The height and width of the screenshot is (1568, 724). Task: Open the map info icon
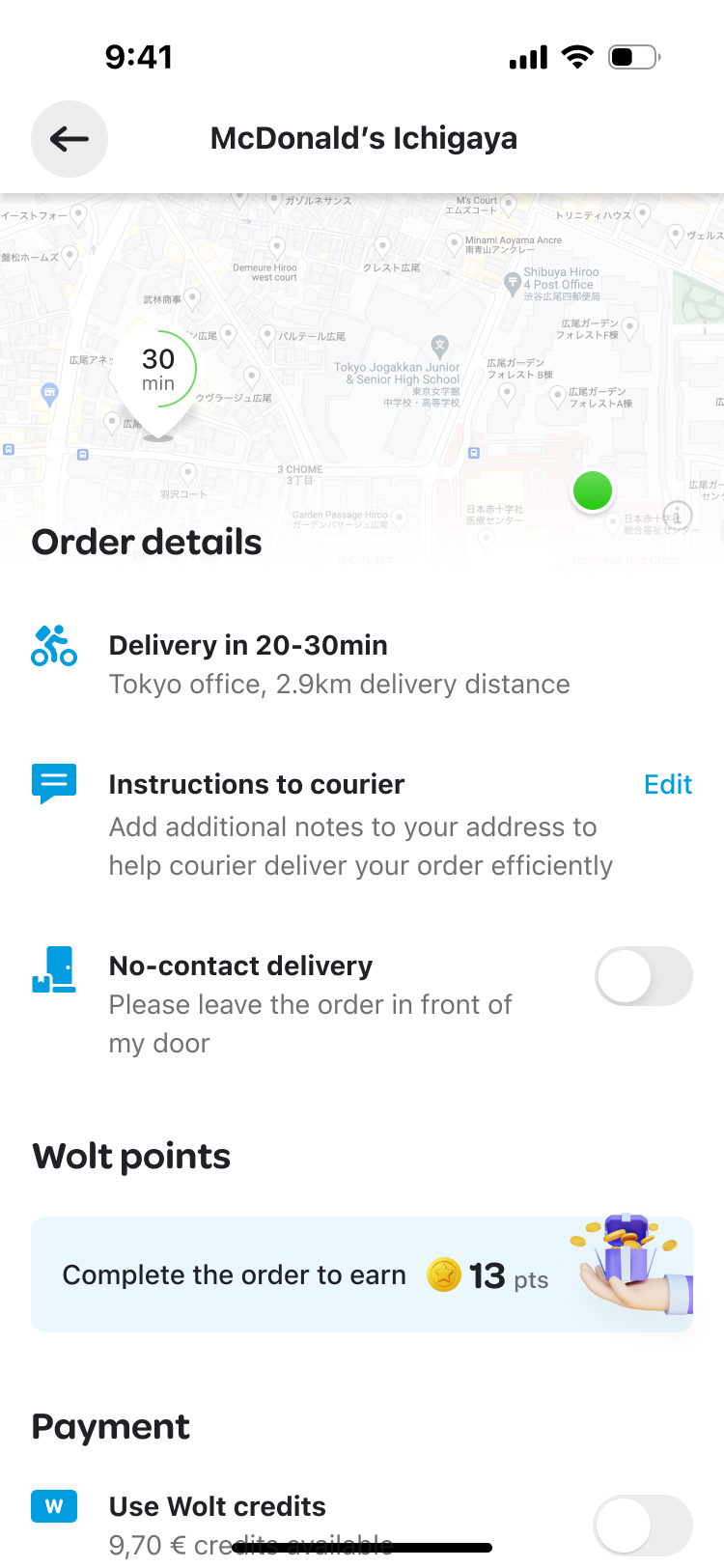pos(678,515)
